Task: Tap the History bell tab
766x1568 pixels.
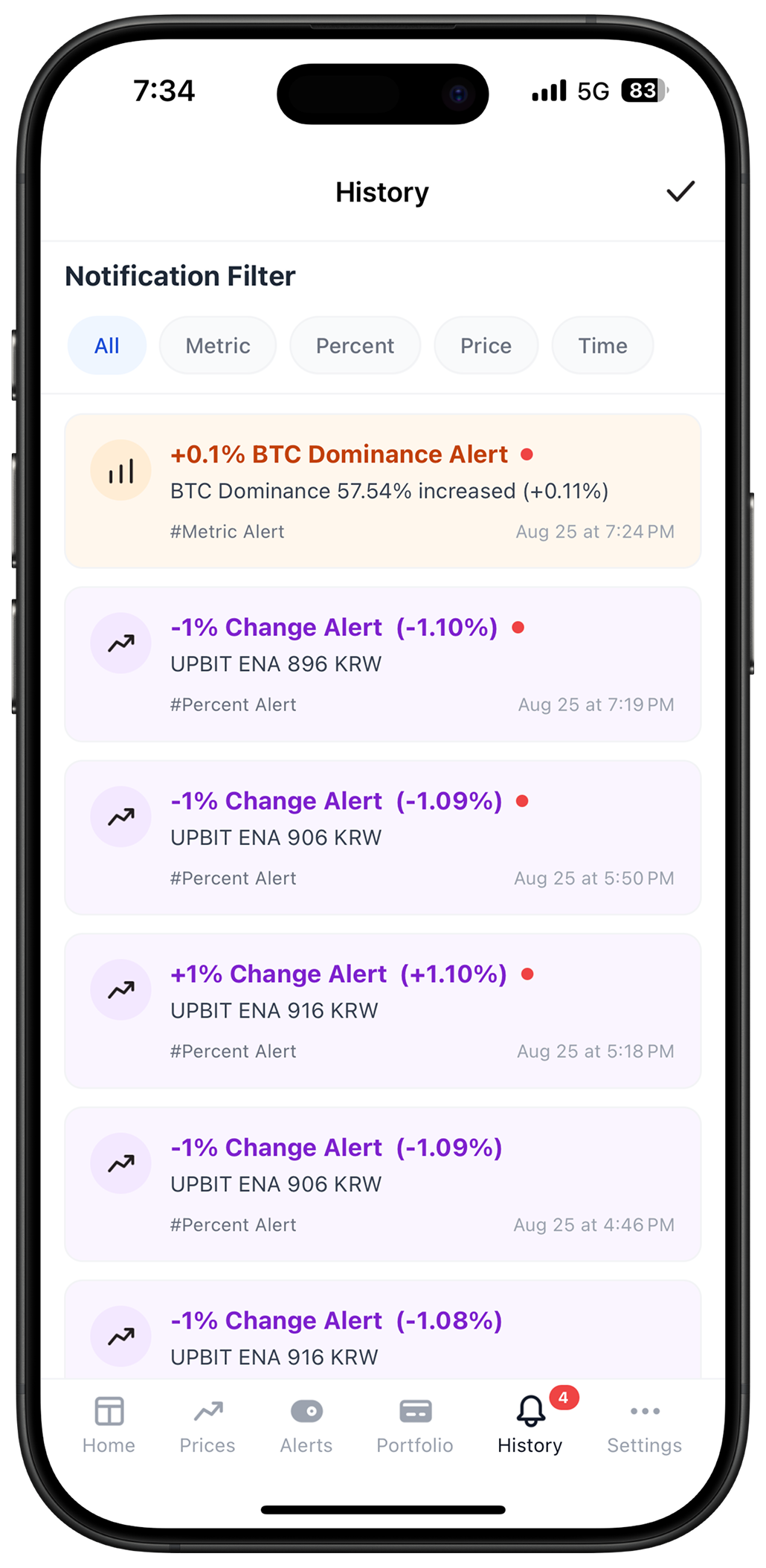Action: pyautogui.click(x=530, y=1424)
